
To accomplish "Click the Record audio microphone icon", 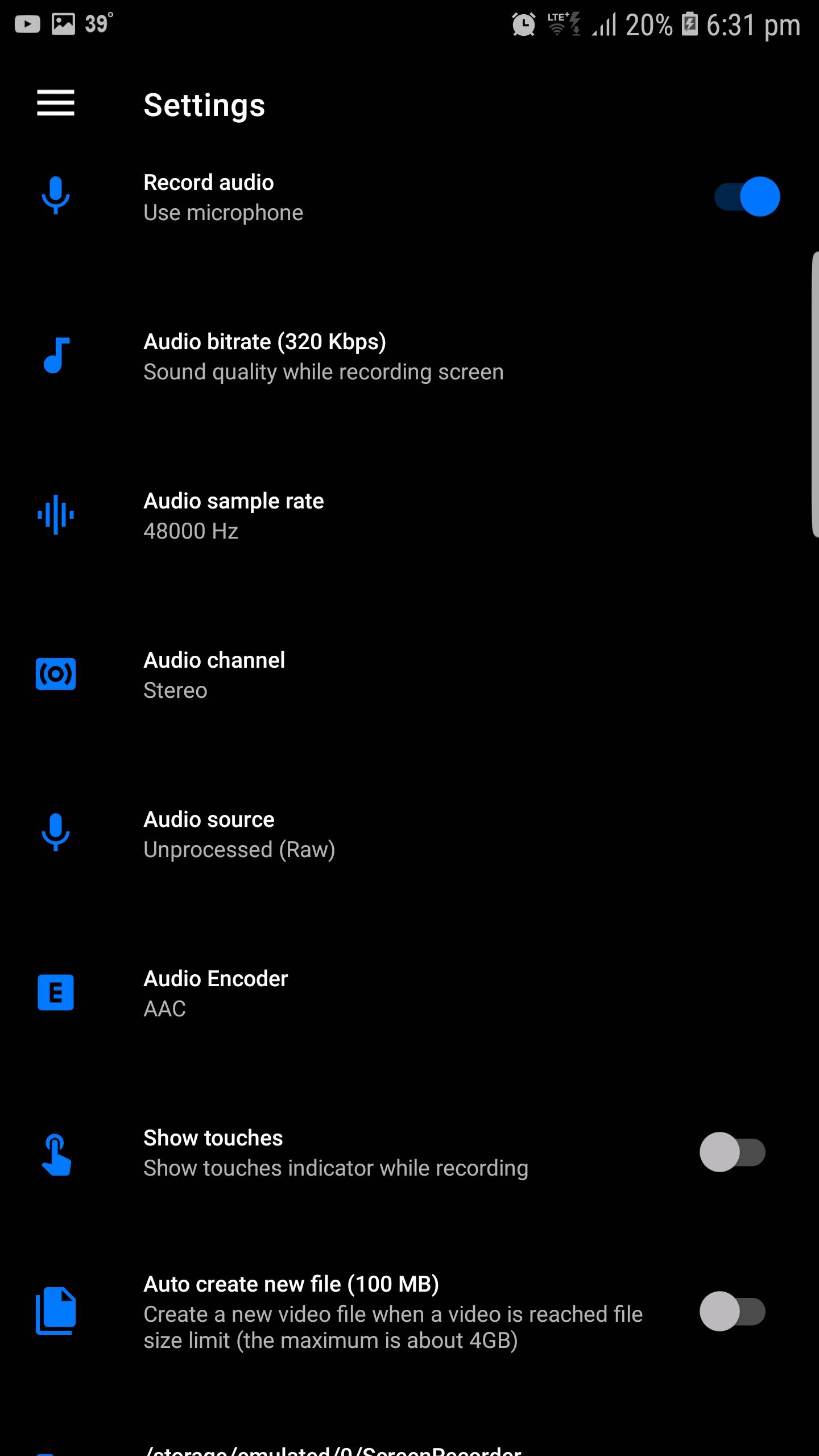I will (x=55, y=195).
